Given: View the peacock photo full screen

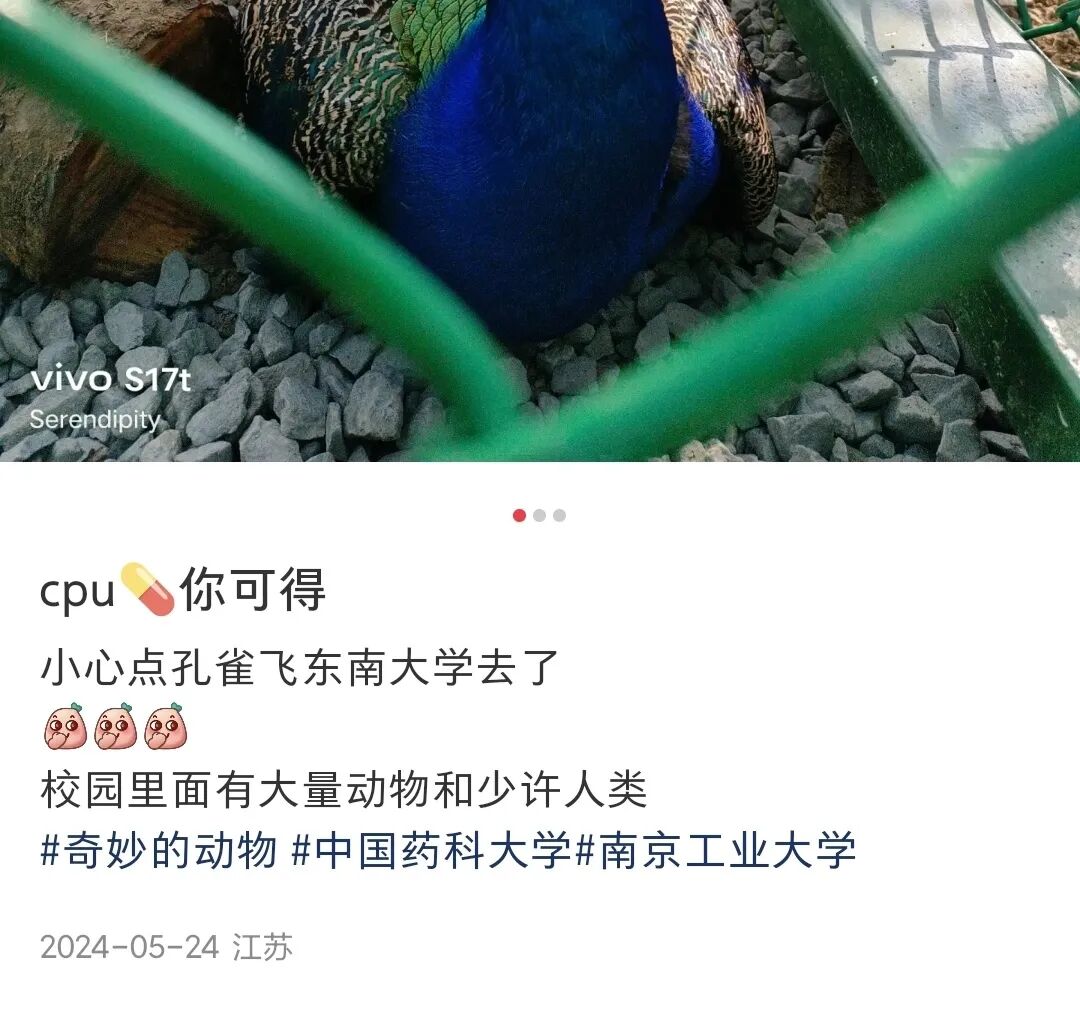Looking at the screenshot, I should 540,230.
